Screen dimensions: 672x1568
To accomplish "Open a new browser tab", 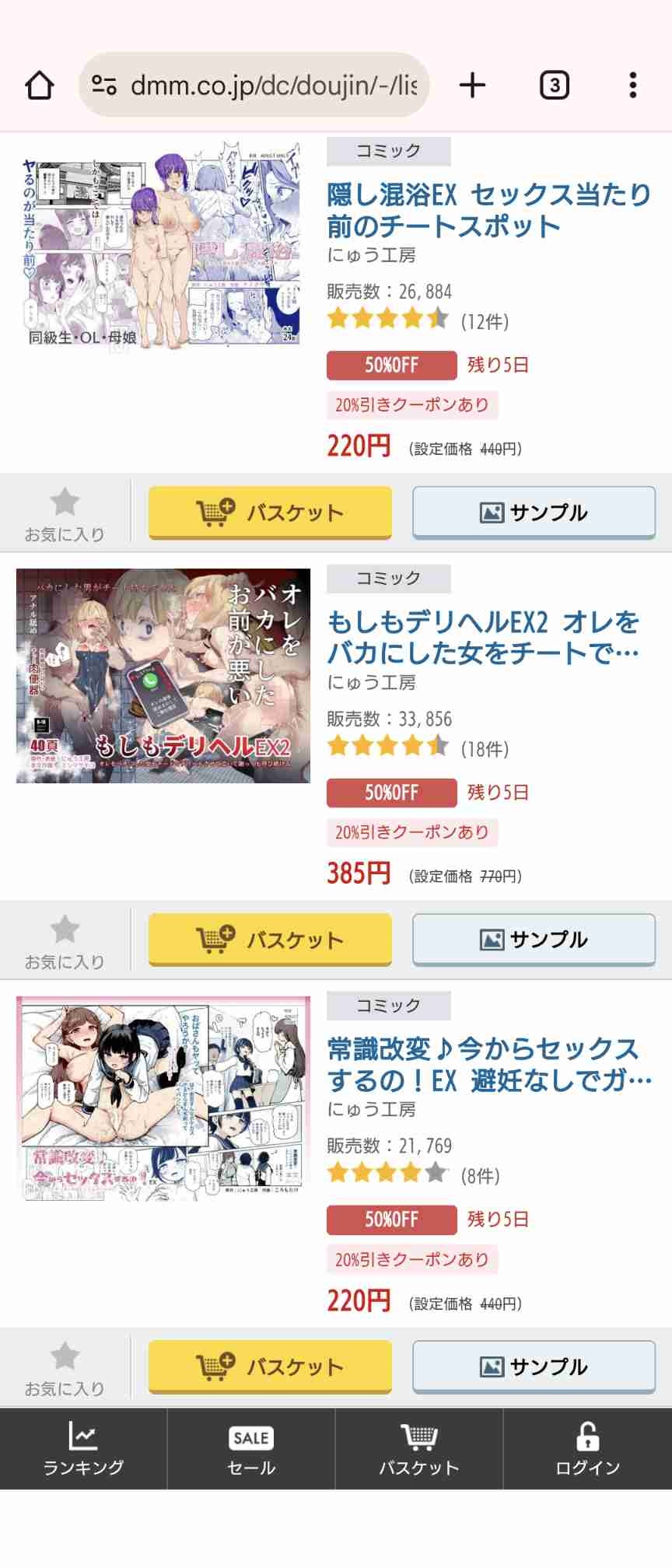I will click(472, 86).
